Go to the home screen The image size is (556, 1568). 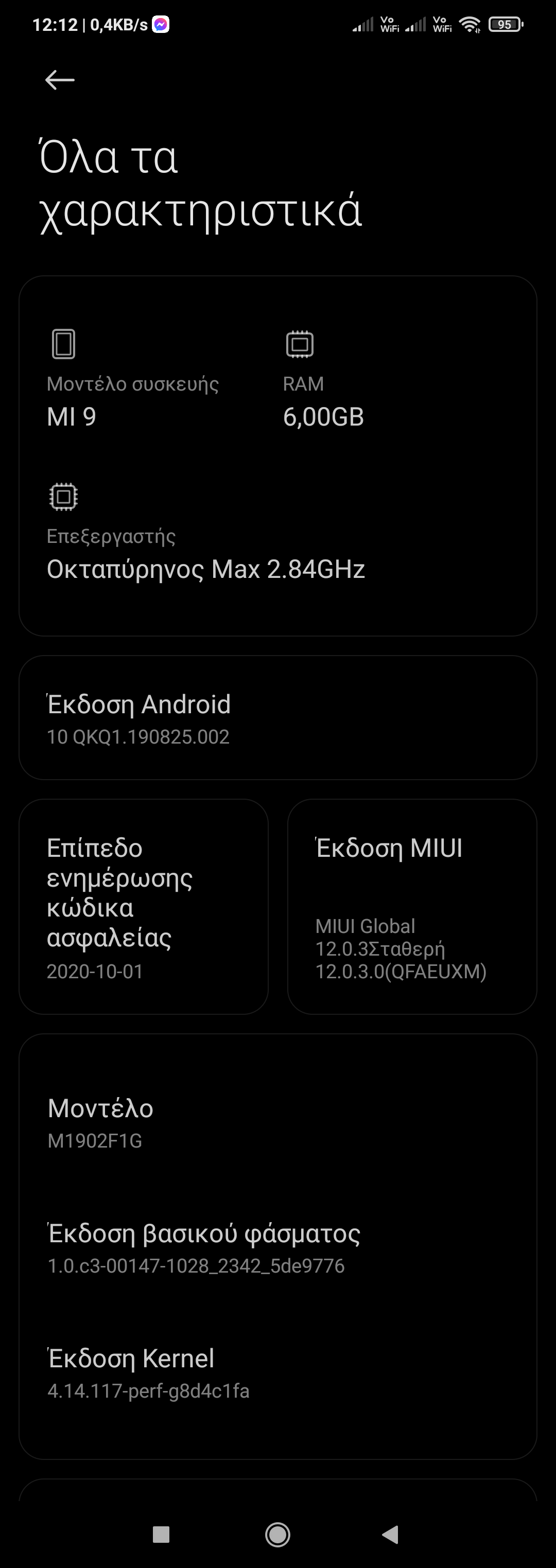pos(277,1534)
